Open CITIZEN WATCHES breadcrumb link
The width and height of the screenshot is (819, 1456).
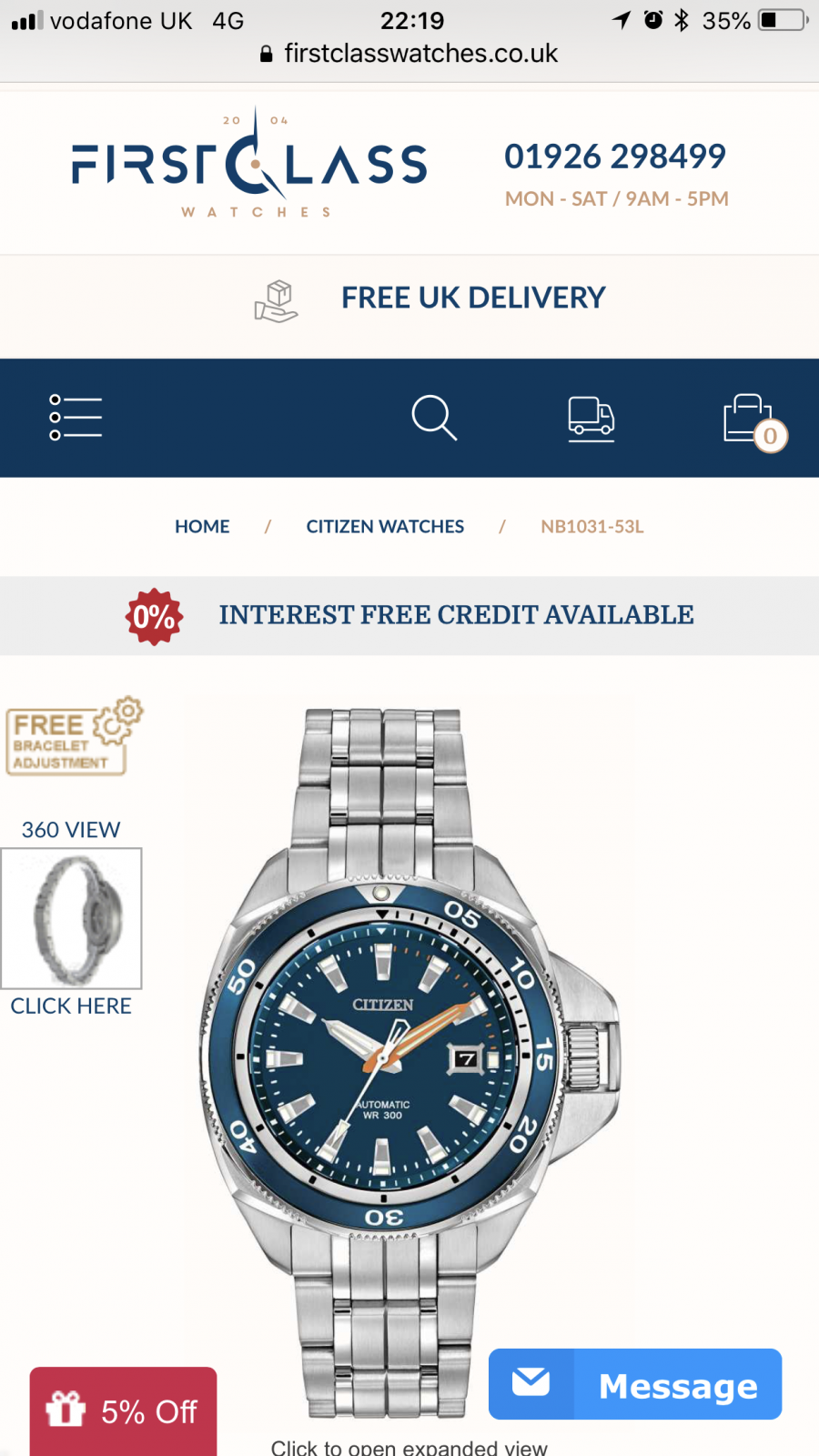click(385, 527)
